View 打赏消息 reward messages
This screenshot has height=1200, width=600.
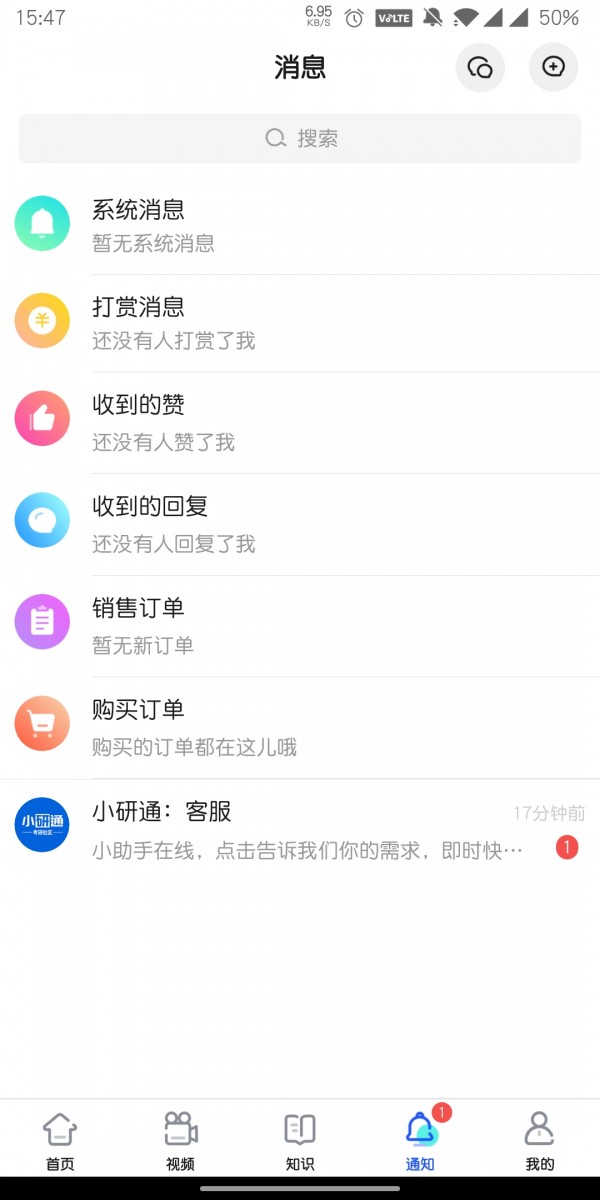click(x=300, y=322)
